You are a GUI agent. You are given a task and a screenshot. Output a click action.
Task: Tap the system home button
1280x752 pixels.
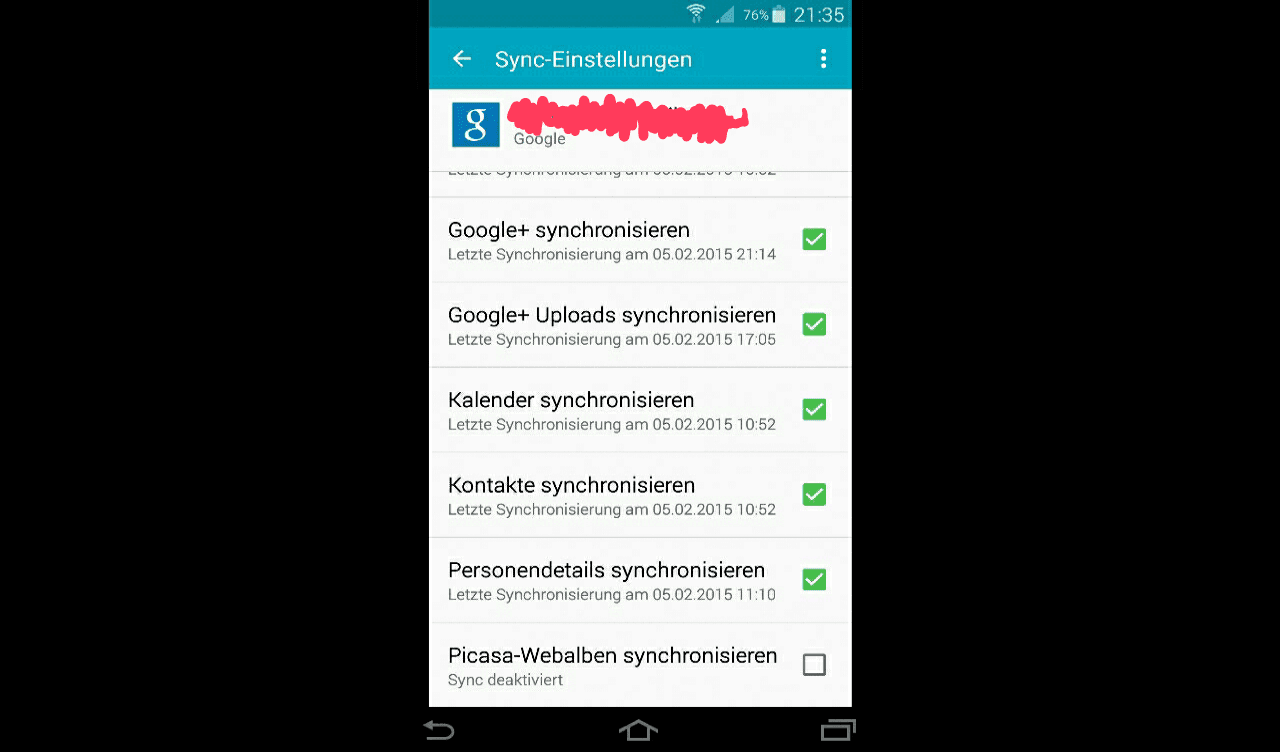click(638, 730)
